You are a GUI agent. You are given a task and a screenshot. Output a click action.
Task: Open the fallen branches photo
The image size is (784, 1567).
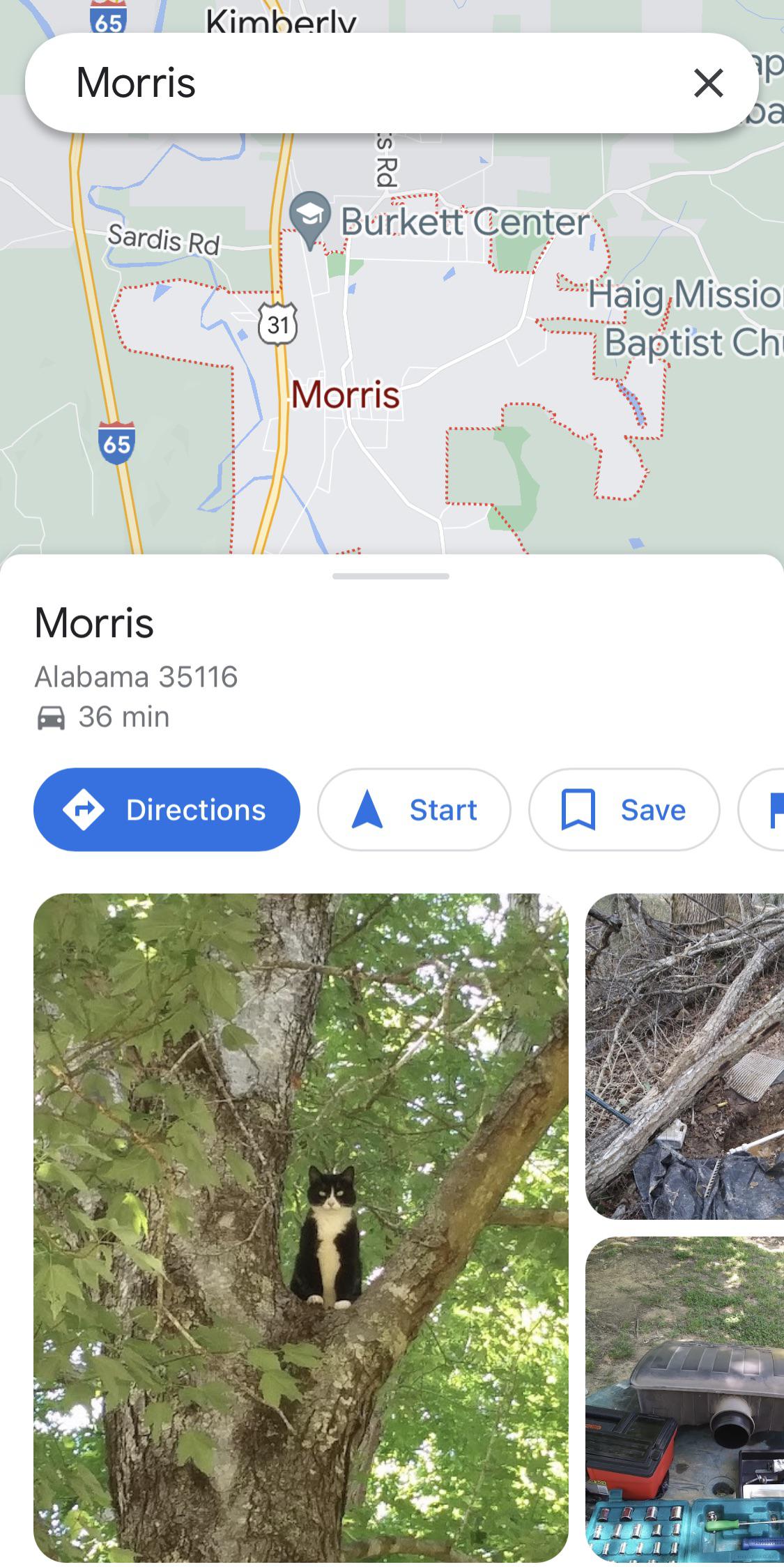684,1055
